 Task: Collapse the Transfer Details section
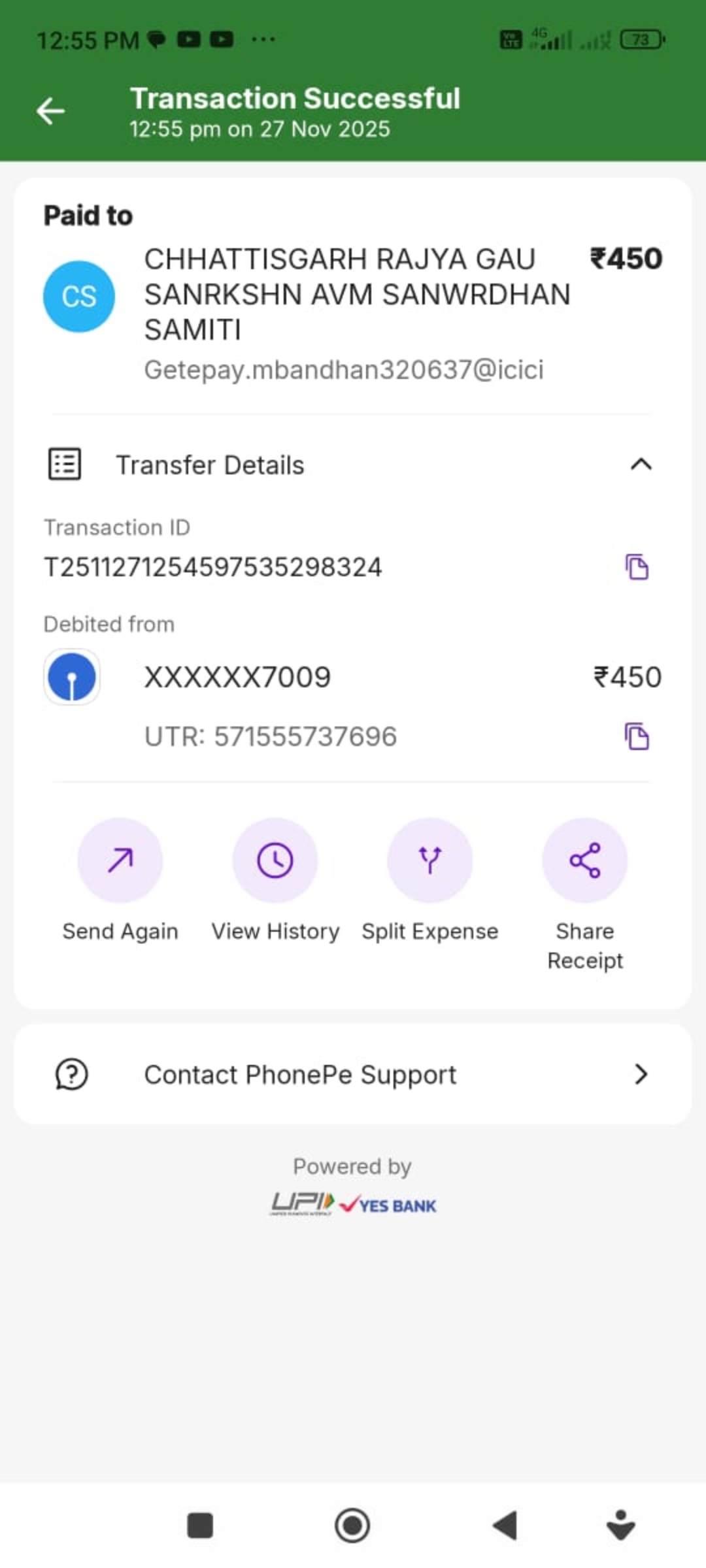[641, 465]
